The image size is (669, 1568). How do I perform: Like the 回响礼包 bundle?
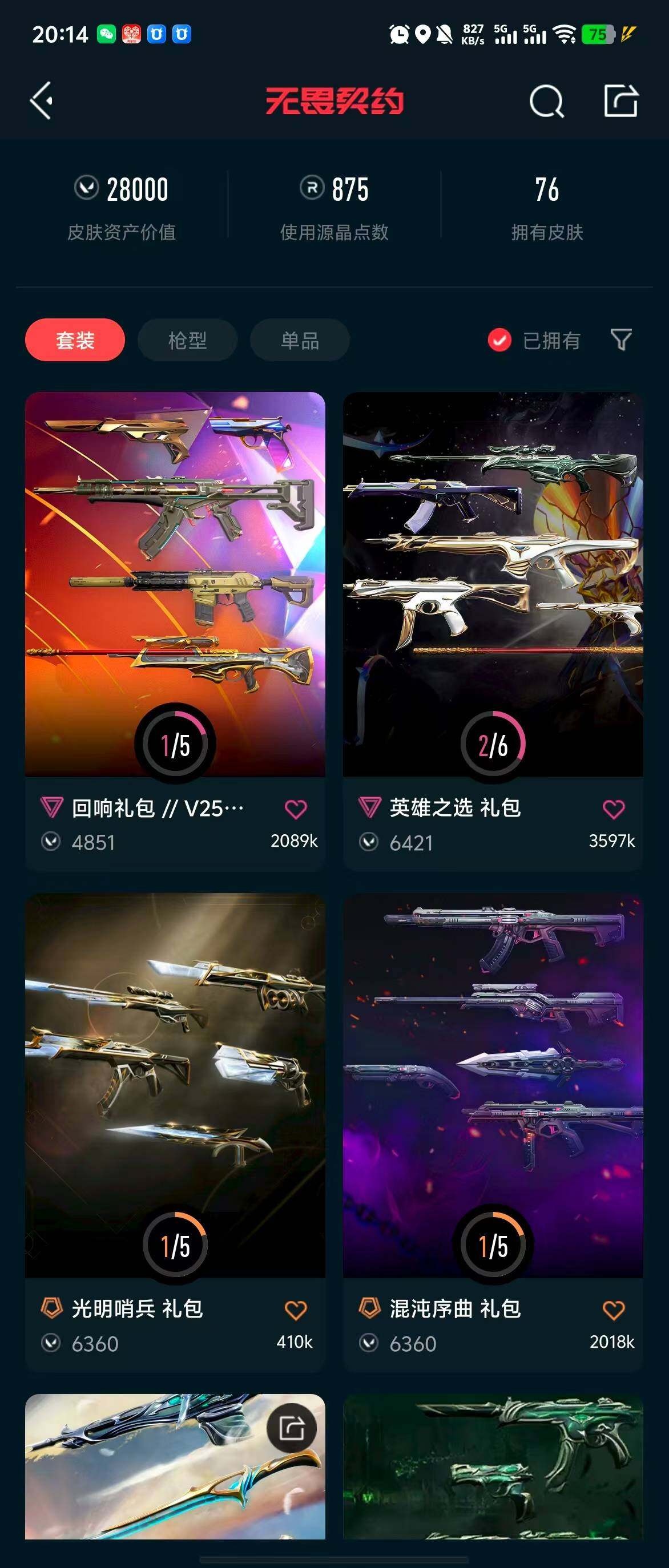click(x=296, y=809)
